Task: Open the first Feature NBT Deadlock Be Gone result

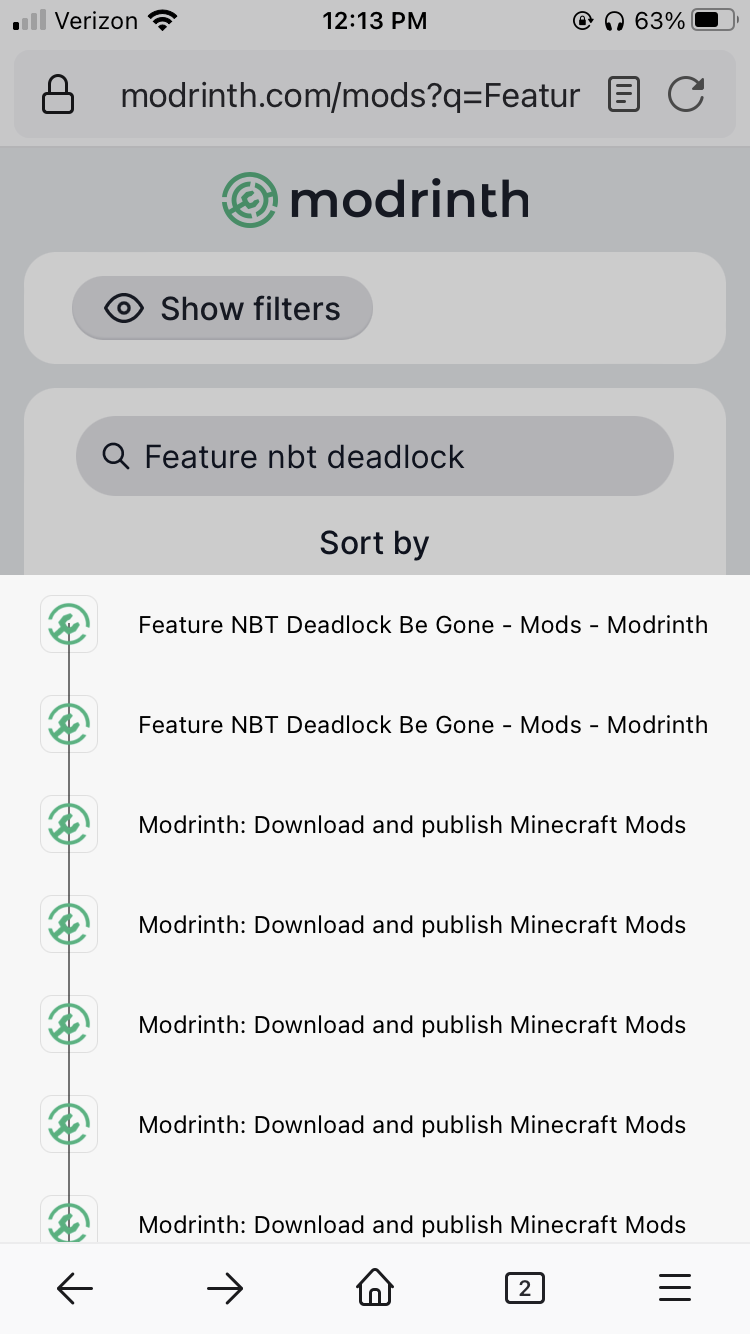Action: (x=423, y=624)
